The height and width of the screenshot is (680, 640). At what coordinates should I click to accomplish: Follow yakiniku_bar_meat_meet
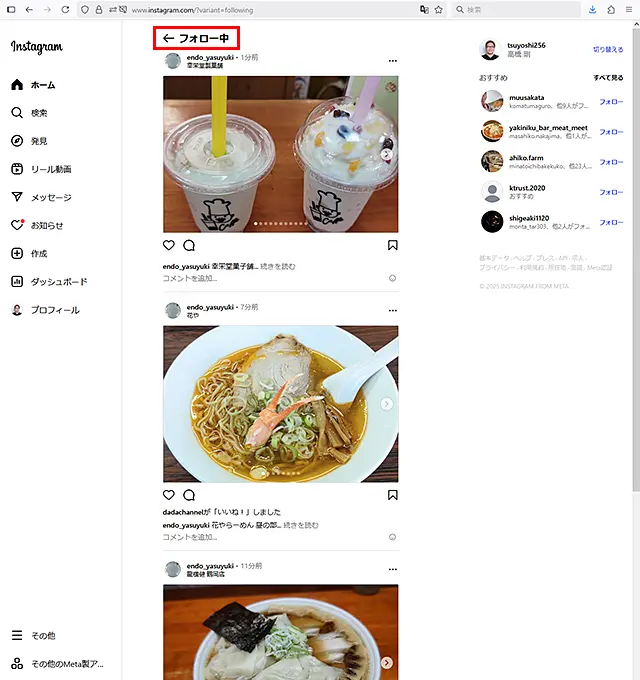610,132
